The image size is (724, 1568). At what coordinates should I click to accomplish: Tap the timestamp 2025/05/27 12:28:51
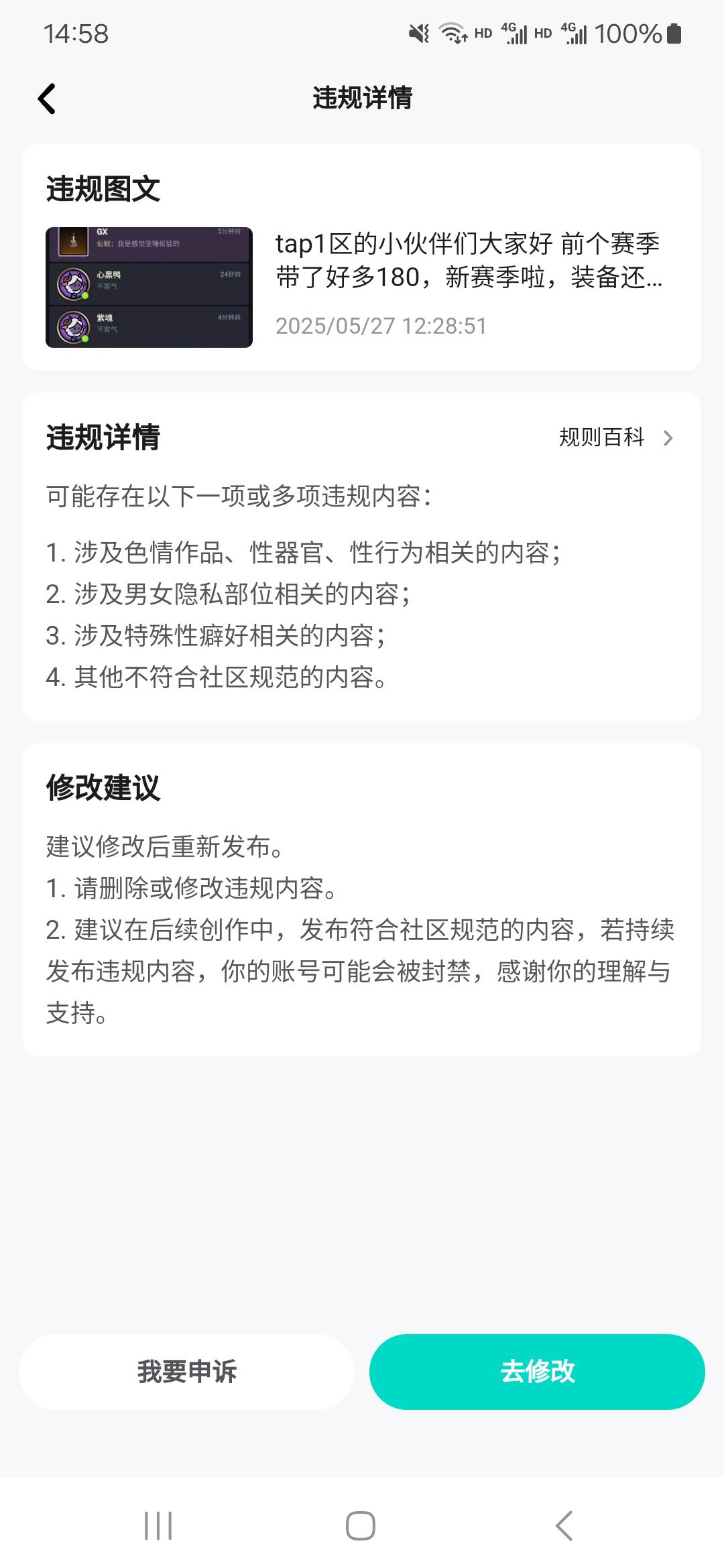(380, 326)
